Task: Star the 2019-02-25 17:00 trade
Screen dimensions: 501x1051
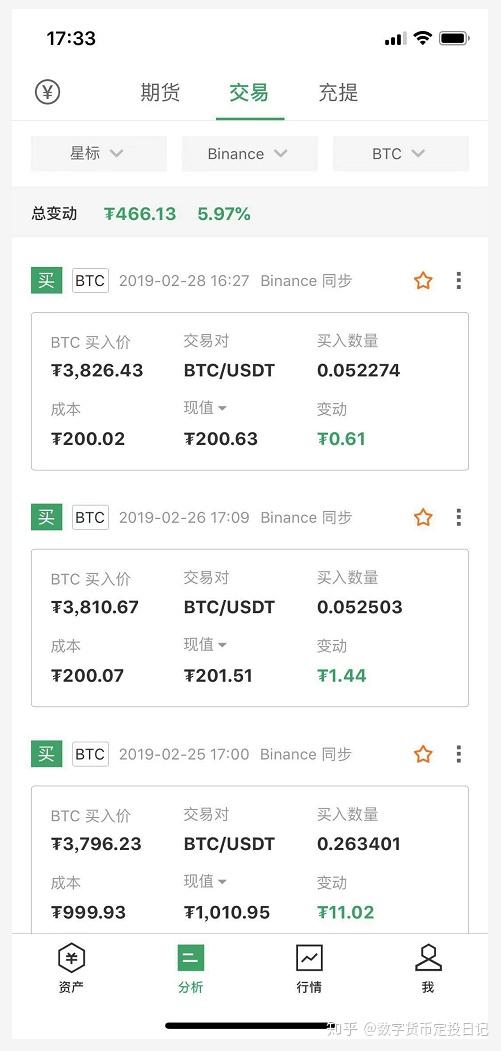Action: 423,754
